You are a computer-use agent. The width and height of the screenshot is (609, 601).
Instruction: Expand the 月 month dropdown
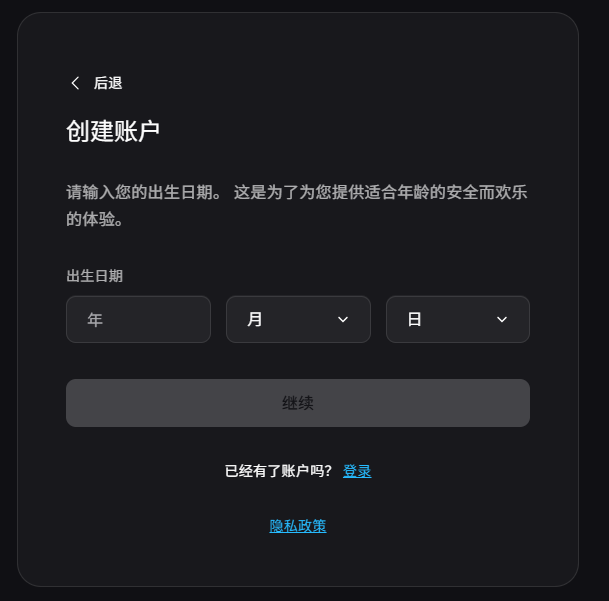coord(298,320)
